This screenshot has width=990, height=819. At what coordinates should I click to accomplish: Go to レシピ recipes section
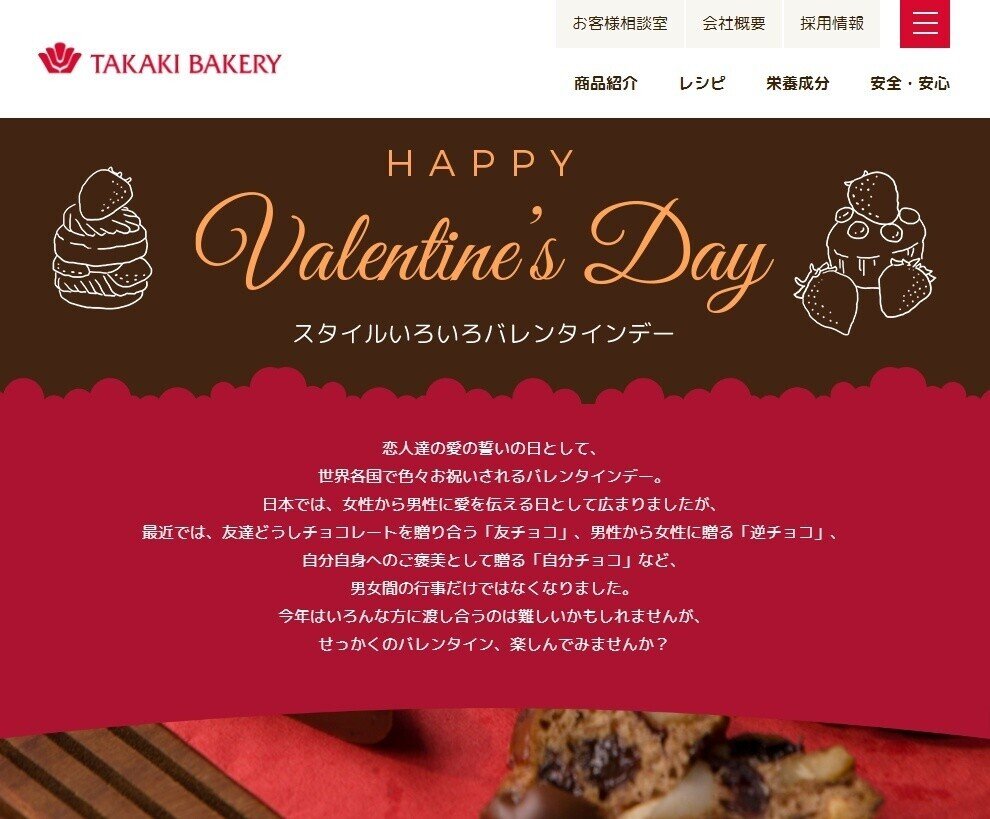(701, 84)
